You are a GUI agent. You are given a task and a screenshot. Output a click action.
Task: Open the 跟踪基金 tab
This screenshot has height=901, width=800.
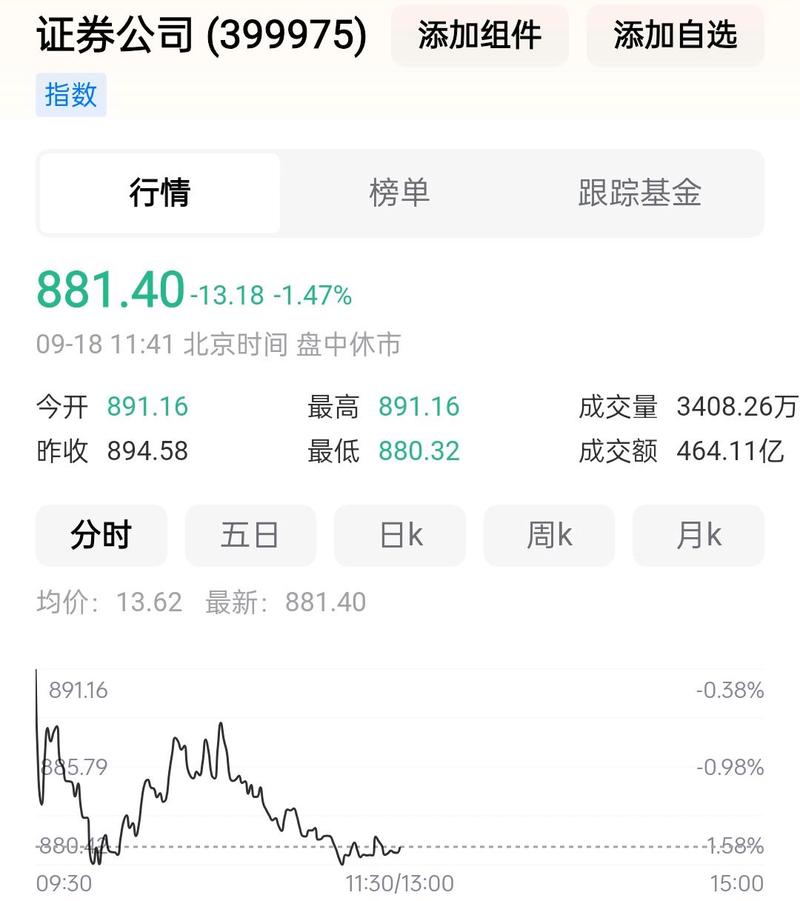point(640,194)
